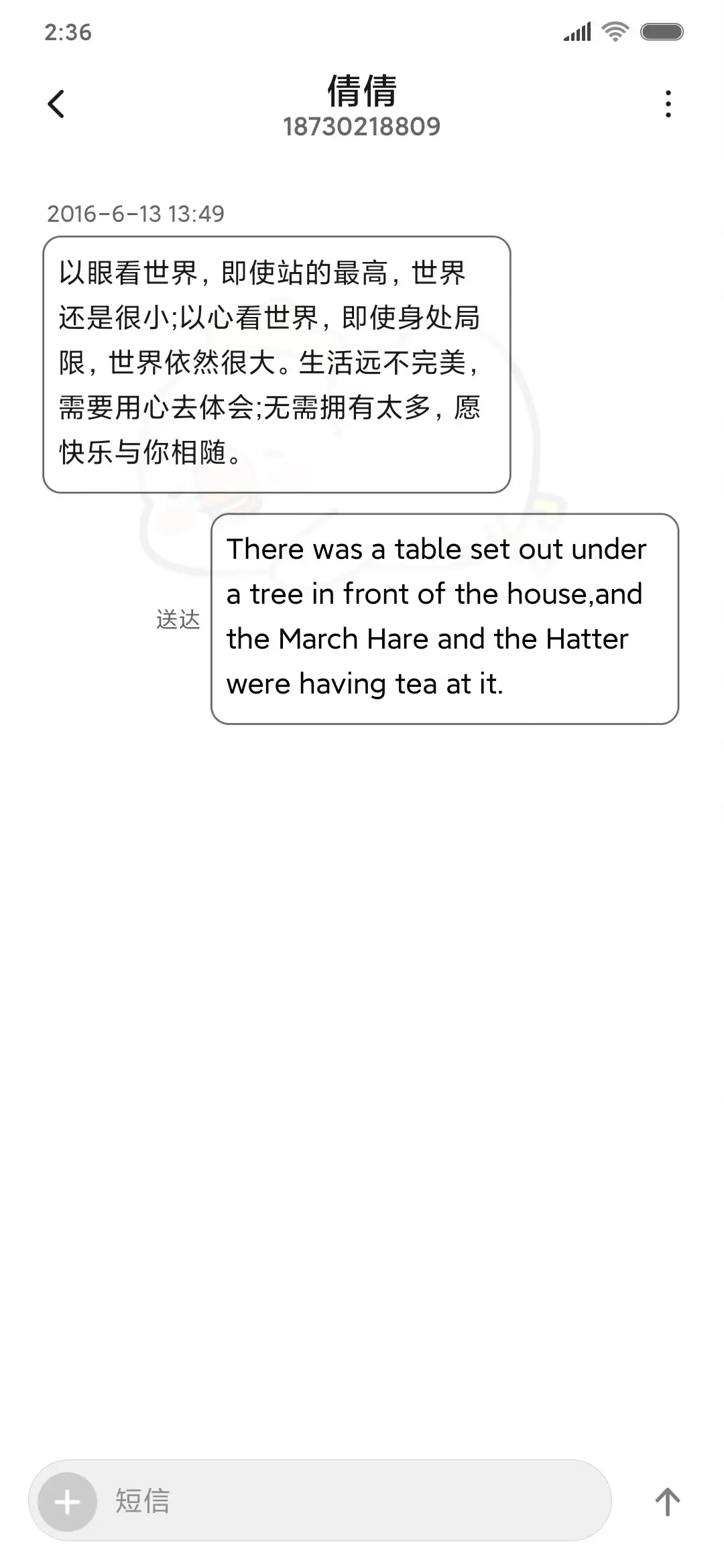Image resolution: width=724 pixels, height=1568 pixels.
Task: Open conversation options via the menu dots
Action: click(x=668, y=104)
